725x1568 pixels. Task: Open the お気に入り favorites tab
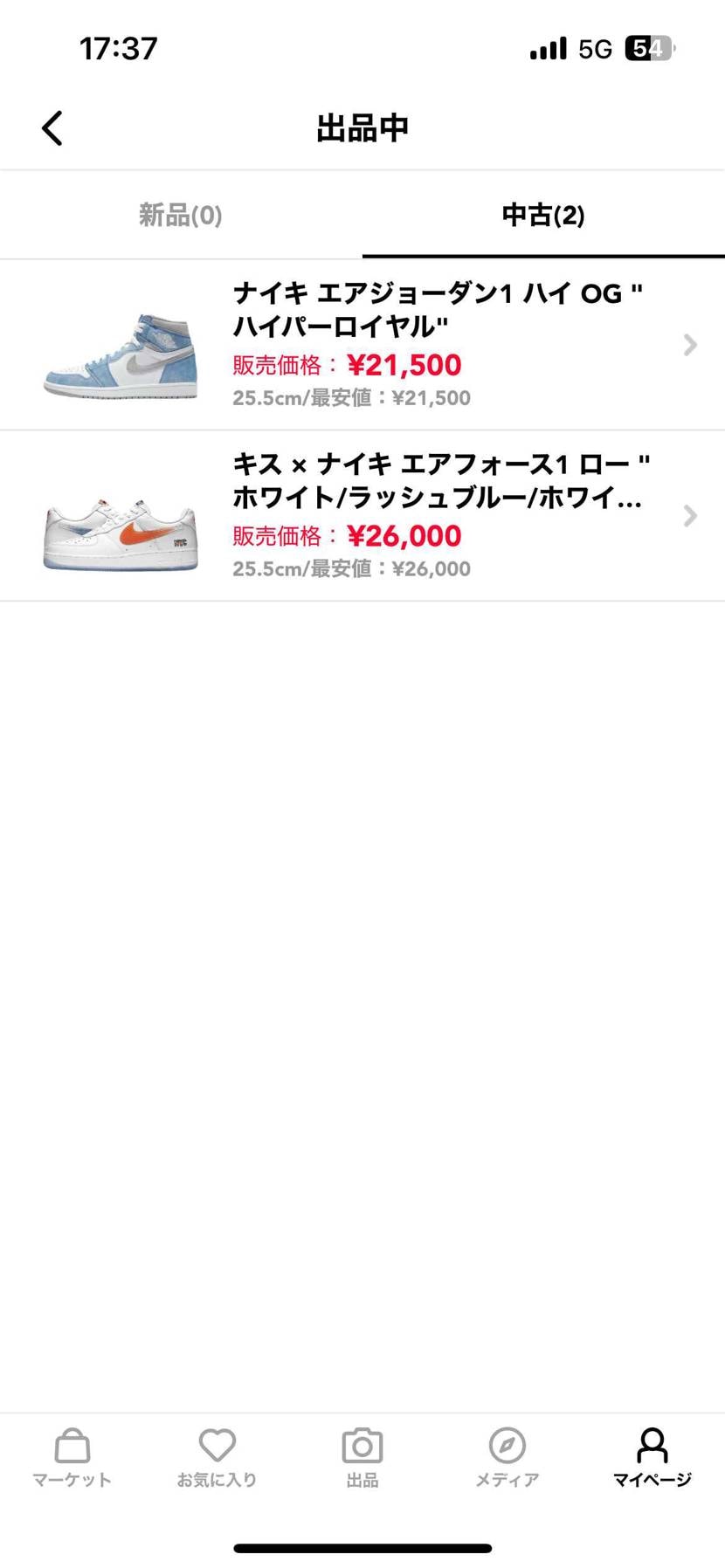tap(217, 1457)
